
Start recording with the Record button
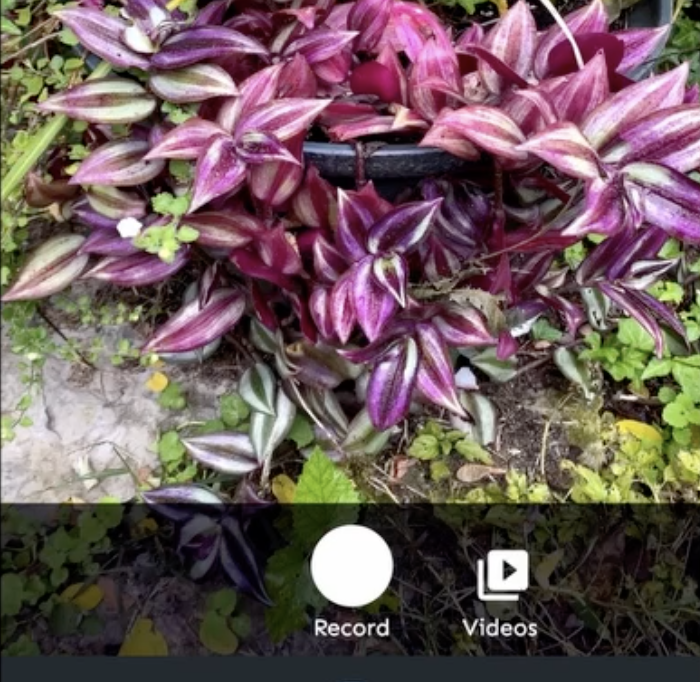tap(351, 566)
